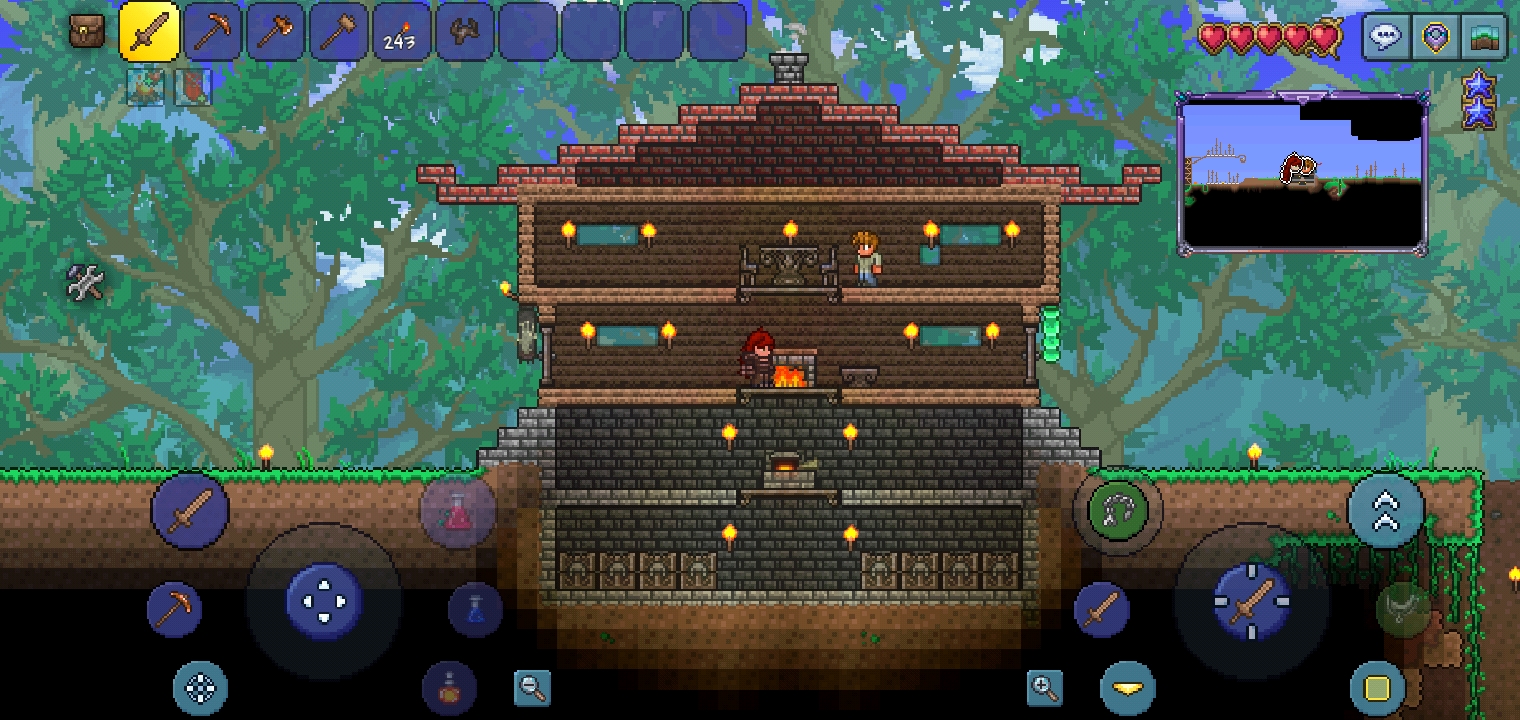Open the wrench settings tool
1520x720 pixels.
[x=85, y=284]
